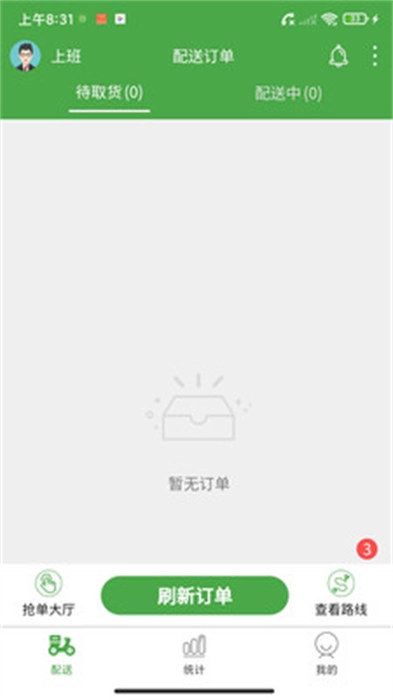The image size is (393, 700).
Task: Select the 配送 bottom tab
Action: (x=62, y=654)
